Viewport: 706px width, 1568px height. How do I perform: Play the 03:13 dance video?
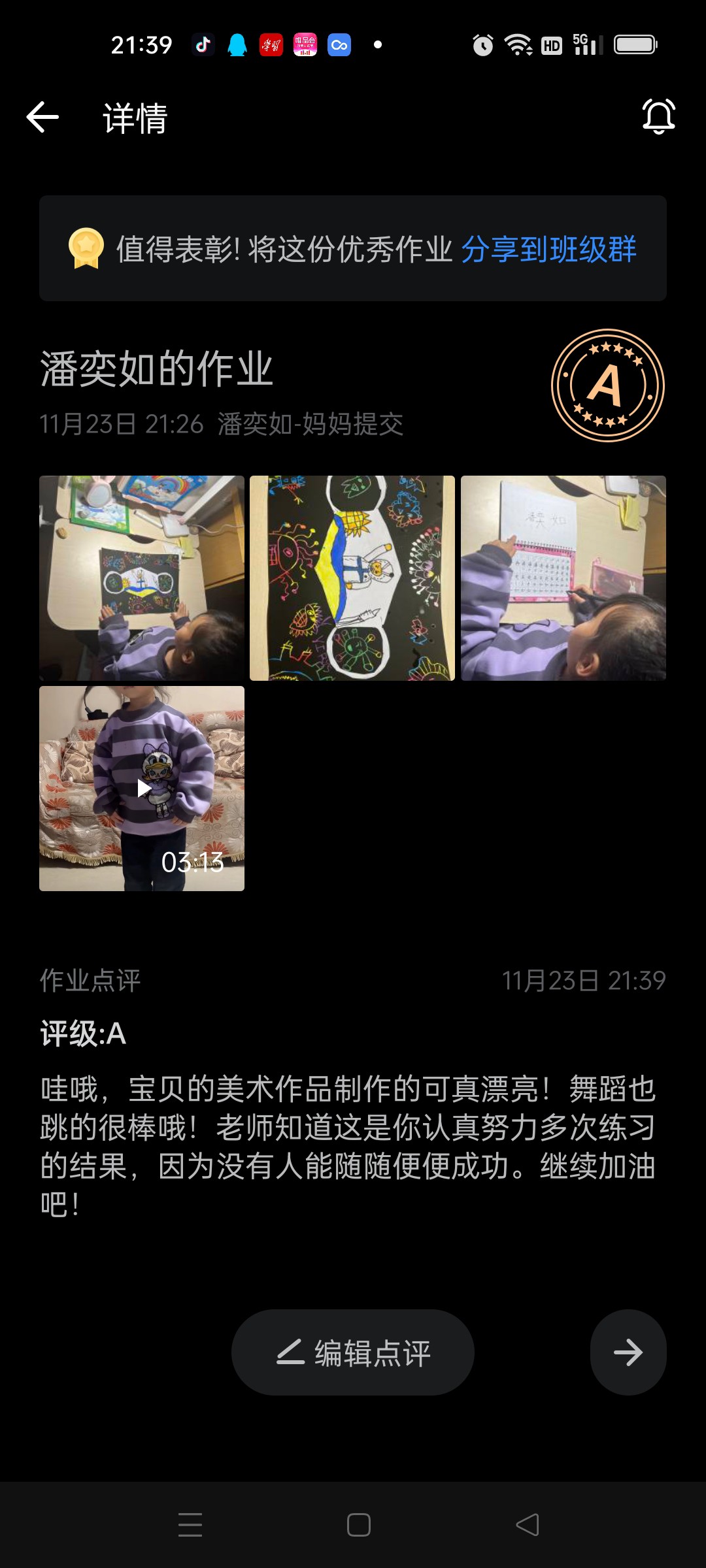click(x=142, y=789)
